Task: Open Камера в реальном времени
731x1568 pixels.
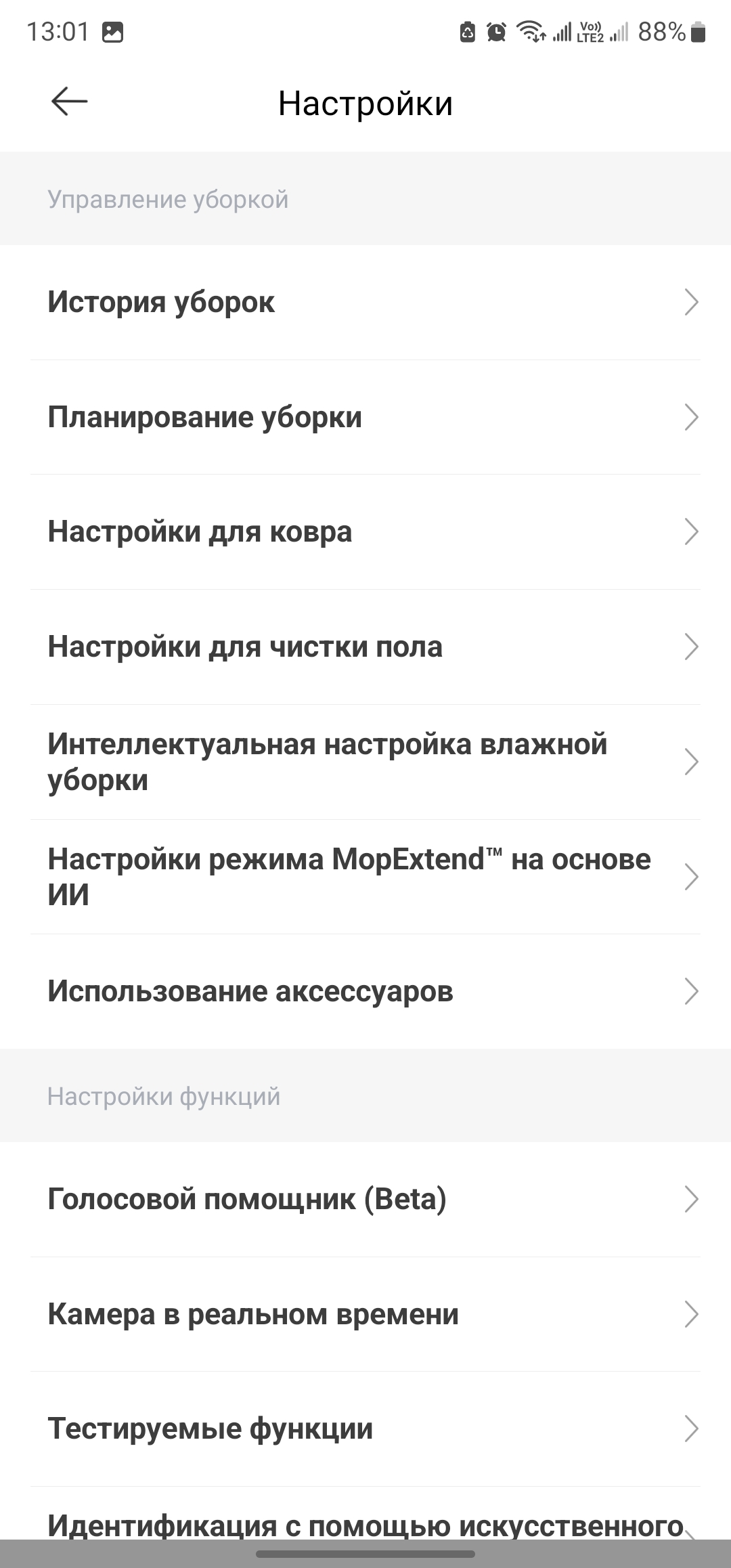Action: point(365,1314)
